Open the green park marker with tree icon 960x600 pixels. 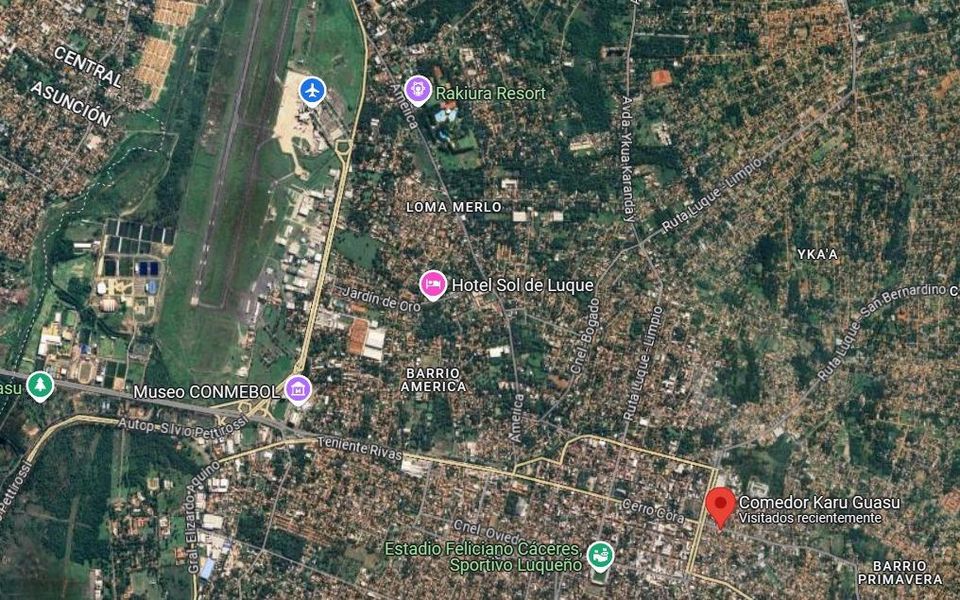40,385
